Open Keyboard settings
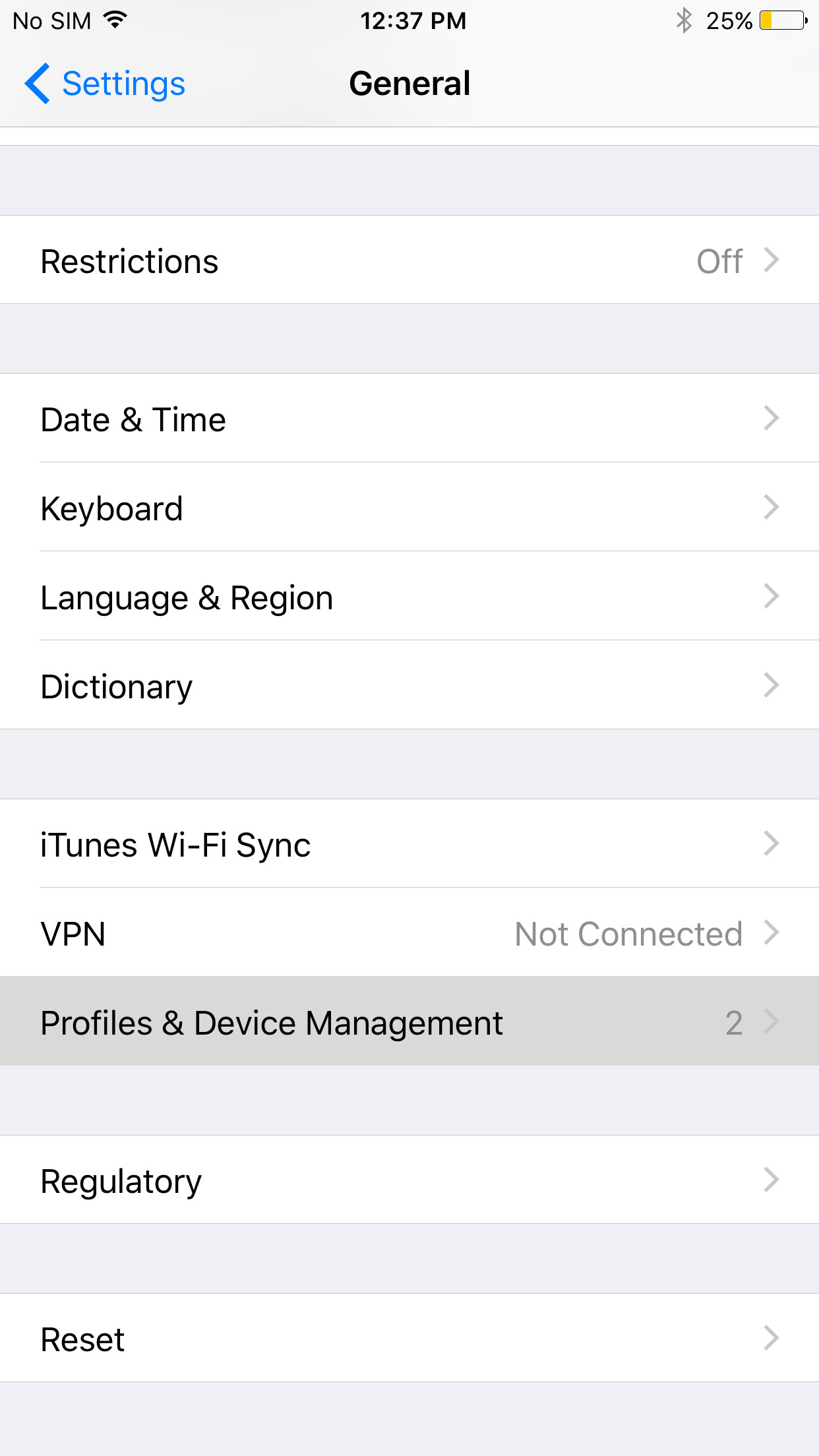This screenshot has height=1456, width=819. [409, 508]
